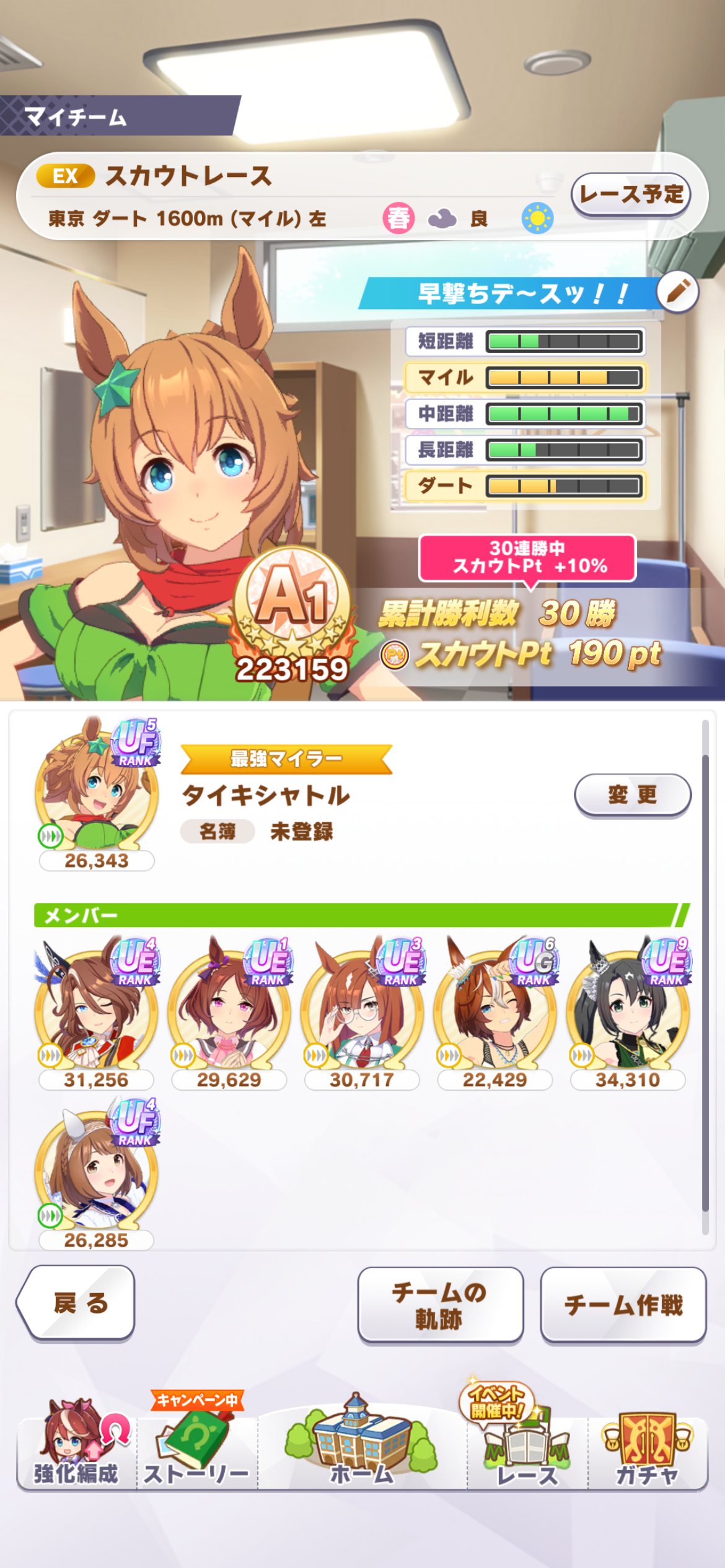Switch to the ストーリー tab
The width and height of the screenshot is (725, 1568).
coord(196,1450)
